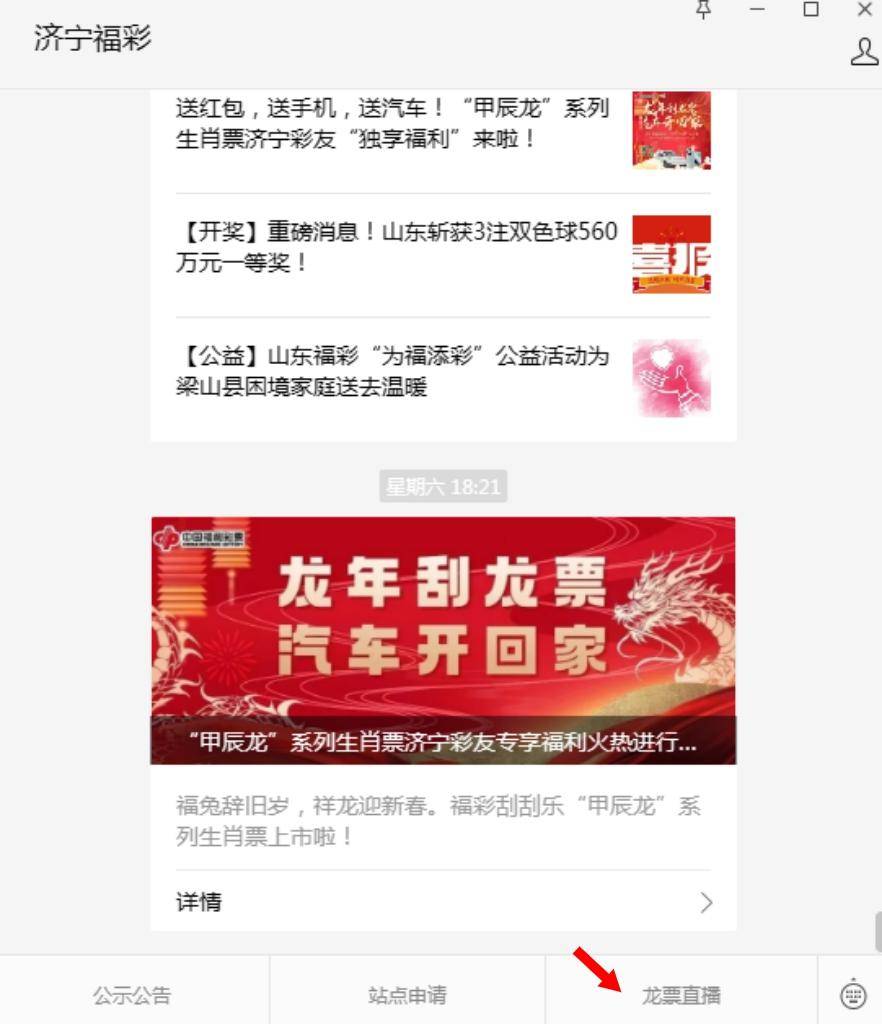882x1024 pixels.
Task: Maximize the chat window
Action: [811, 9]
